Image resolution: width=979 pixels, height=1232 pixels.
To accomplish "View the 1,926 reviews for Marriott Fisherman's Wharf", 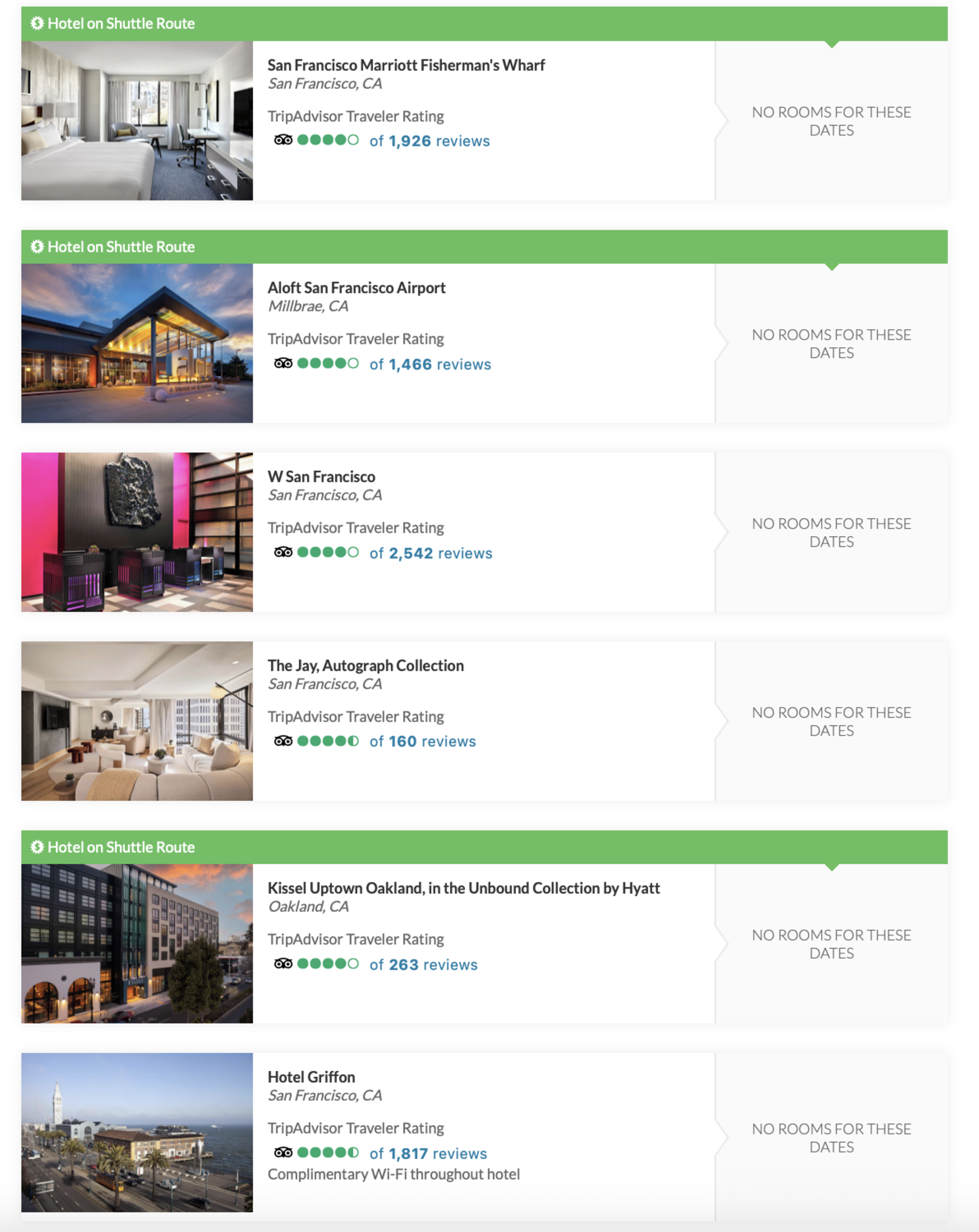I will (429, 141).
